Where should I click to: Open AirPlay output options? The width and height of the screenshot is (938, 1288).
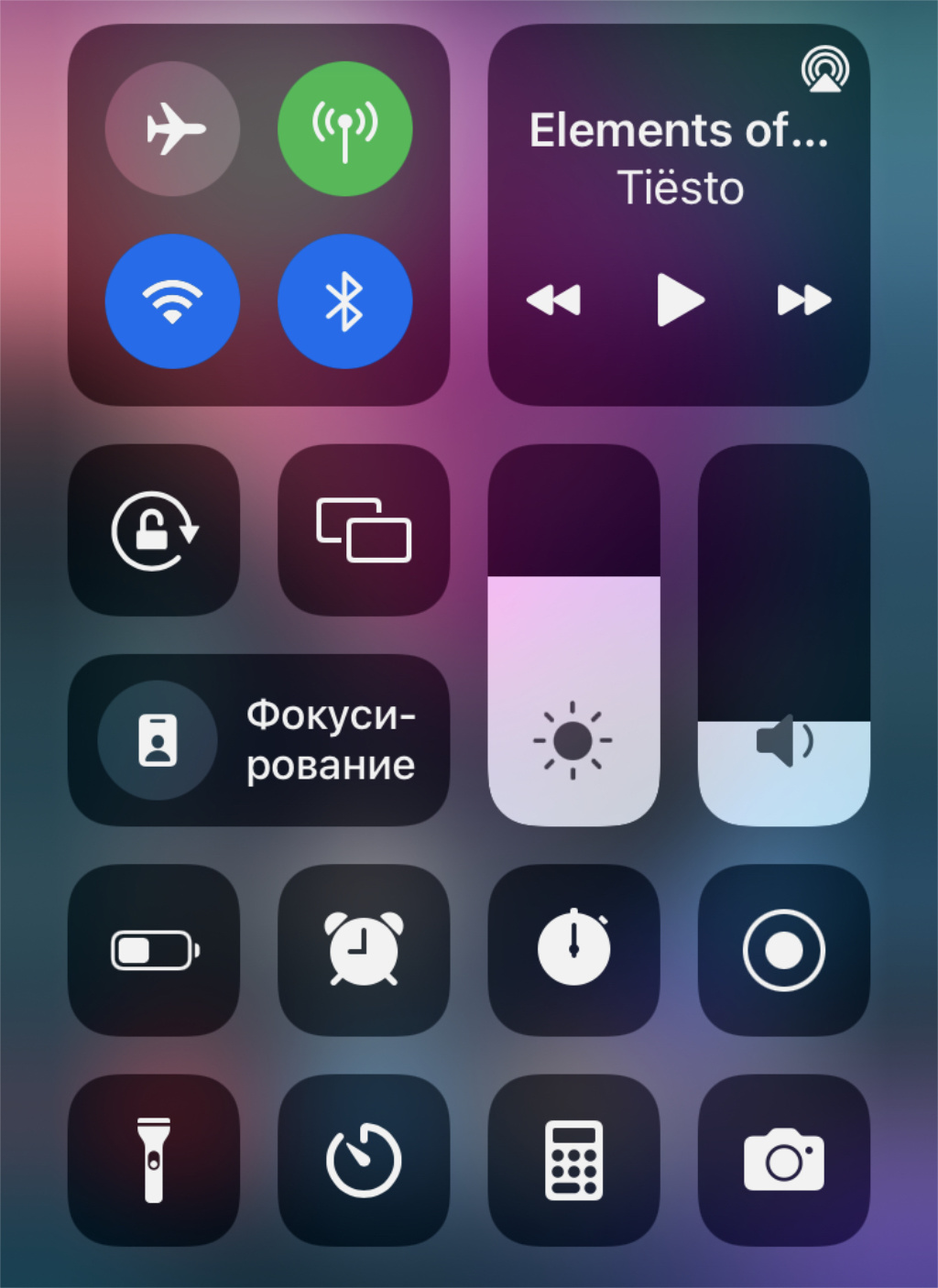coord(824,70)
